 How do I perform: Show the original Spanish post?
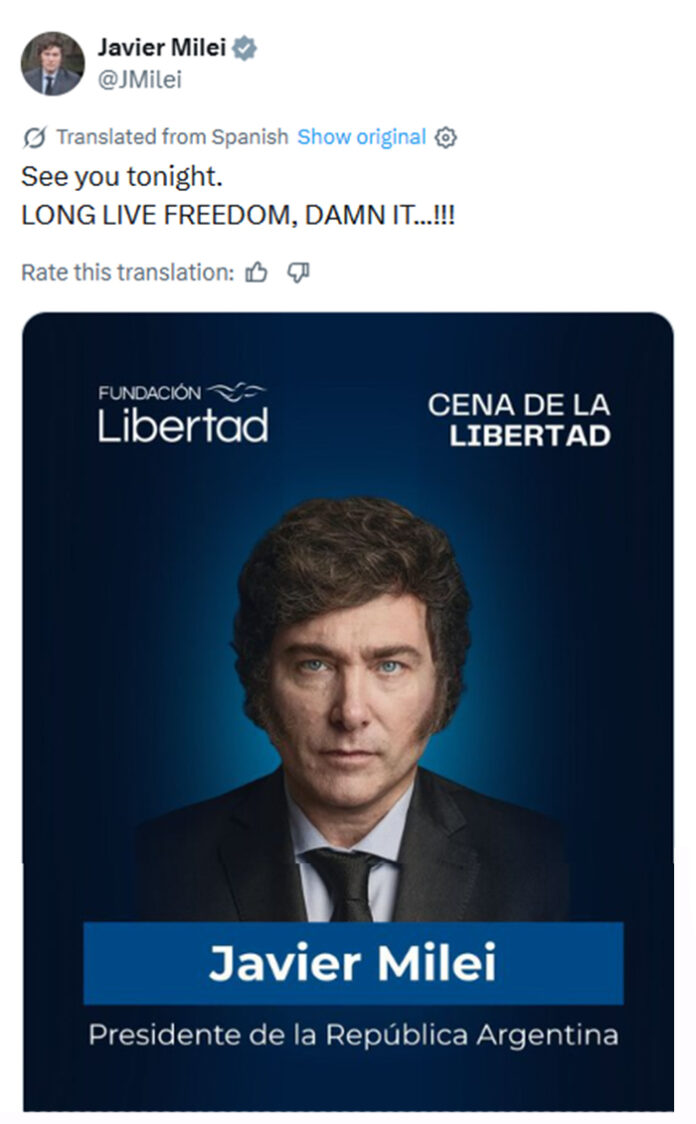click(361, 137)
